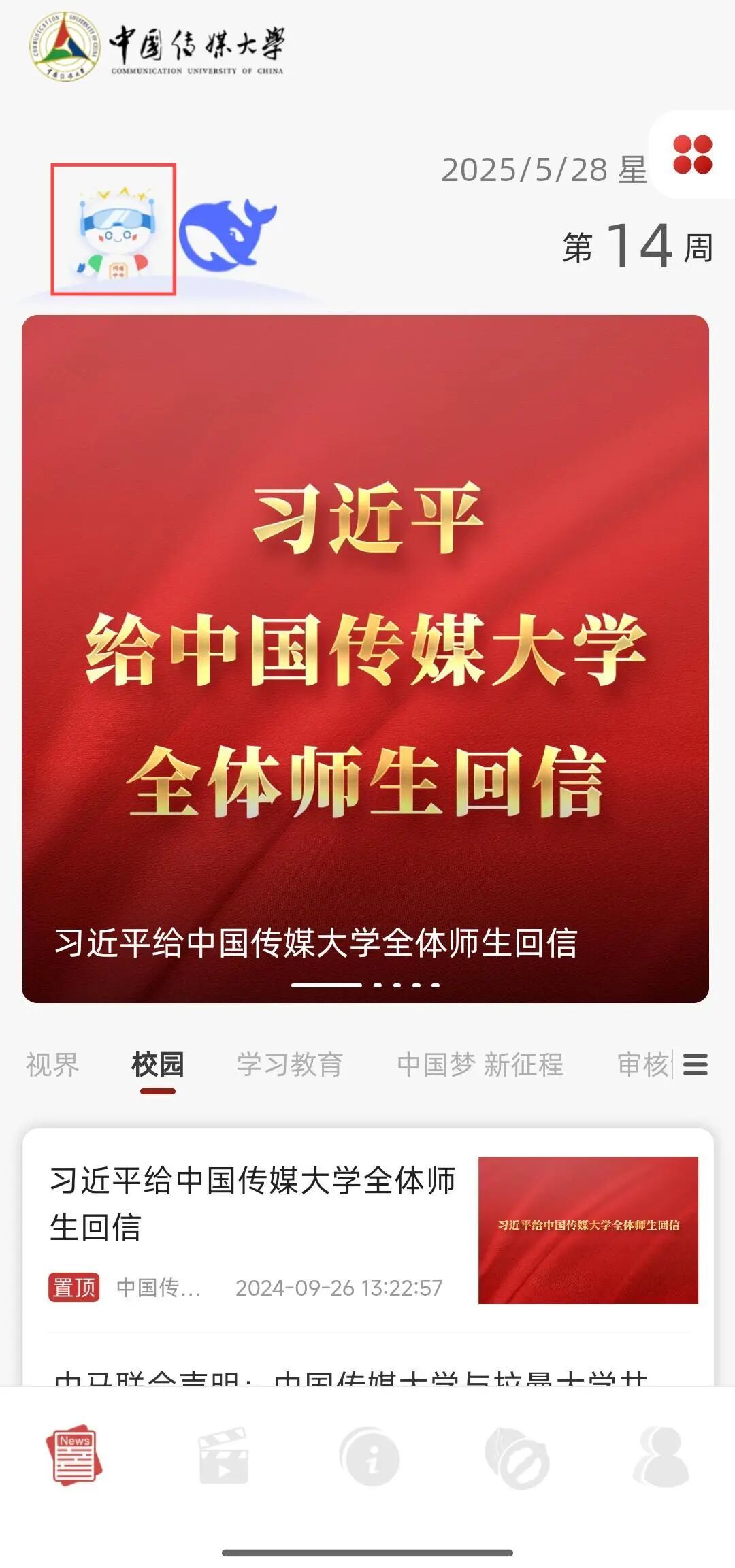Open the four red dots menu
Screen dimensions: 735x1568
pyautogui.click(x=692, y=154)
